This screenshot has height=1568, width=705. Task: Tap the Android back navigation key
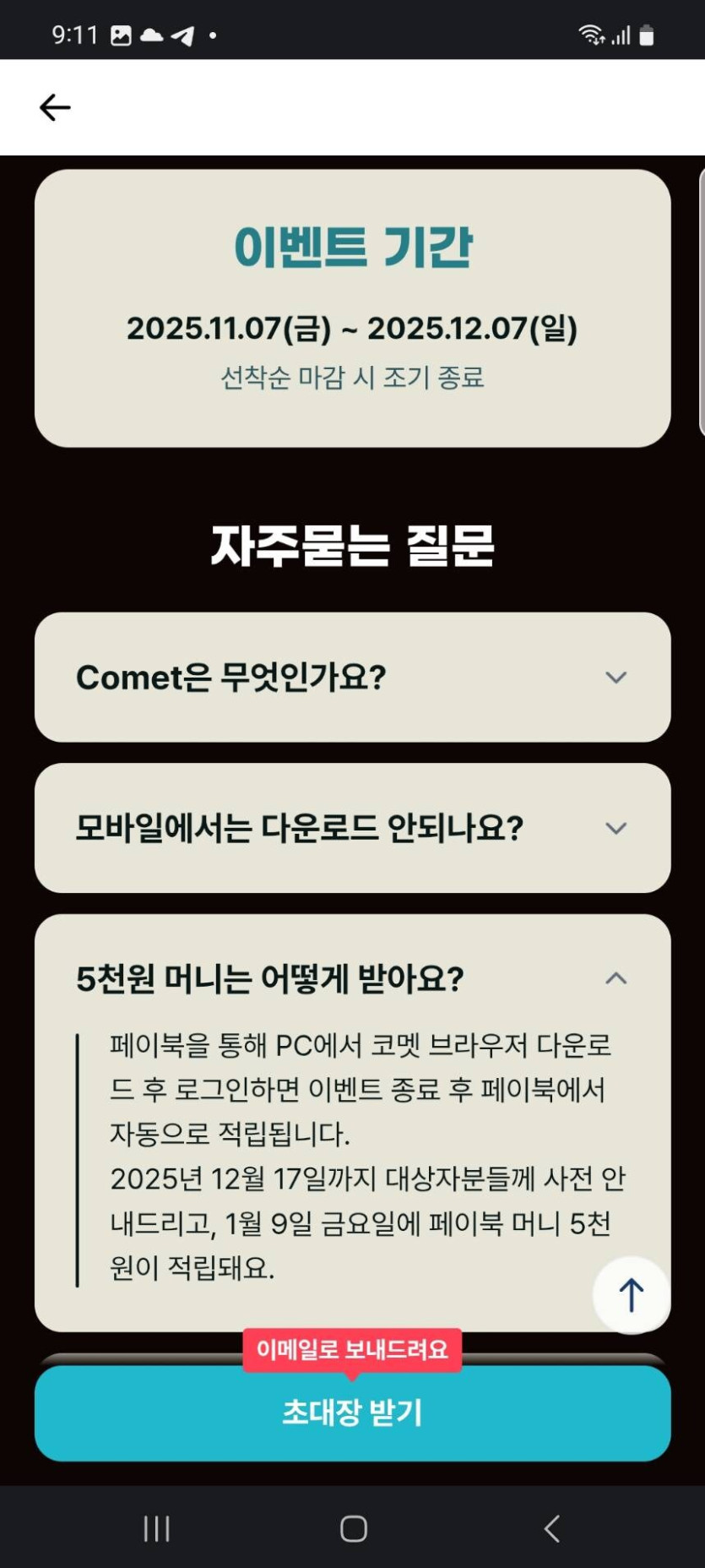(x=551, y=1527)
